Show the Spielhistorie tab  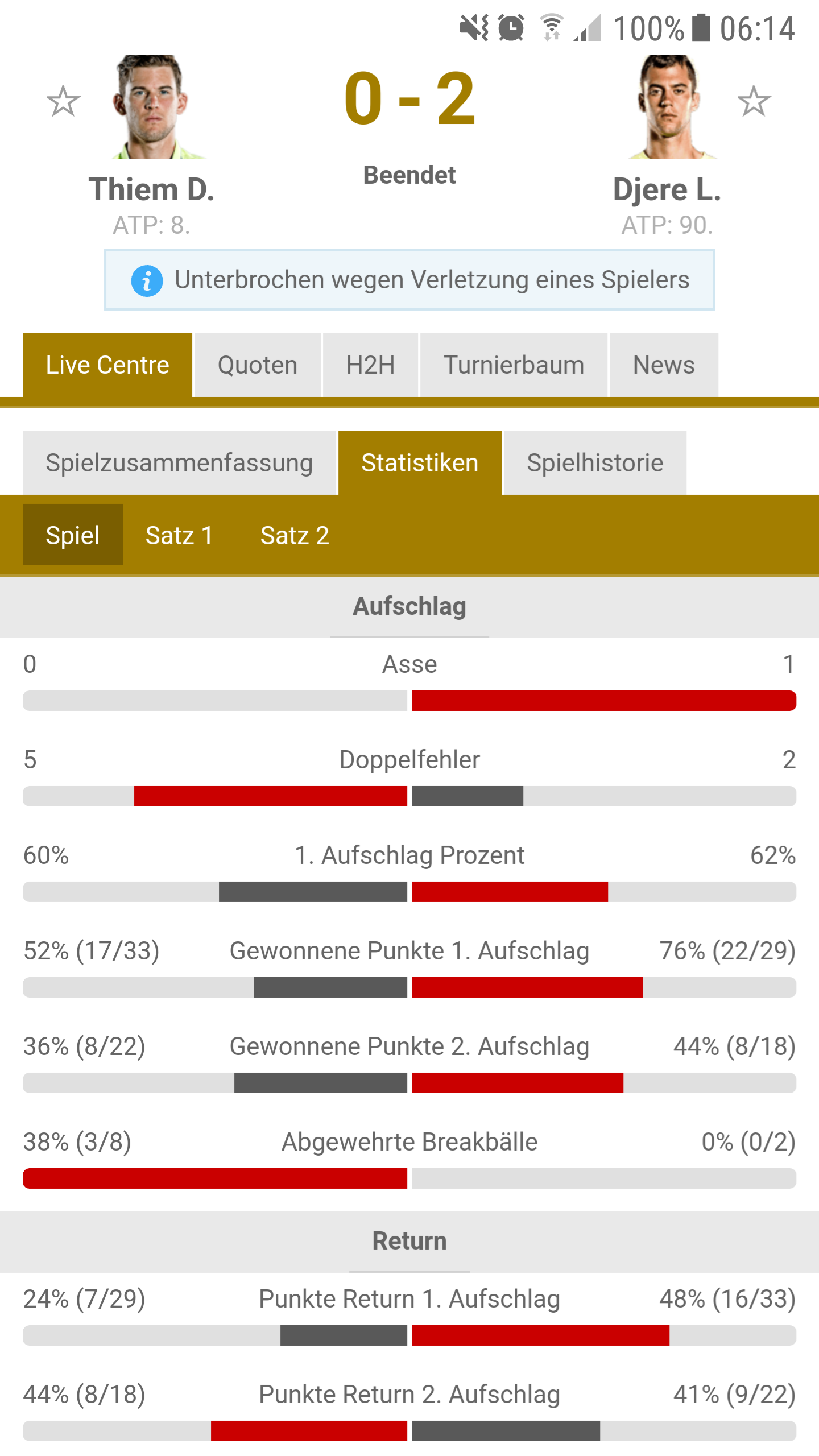pyautogui.click(x=595, y=463)
